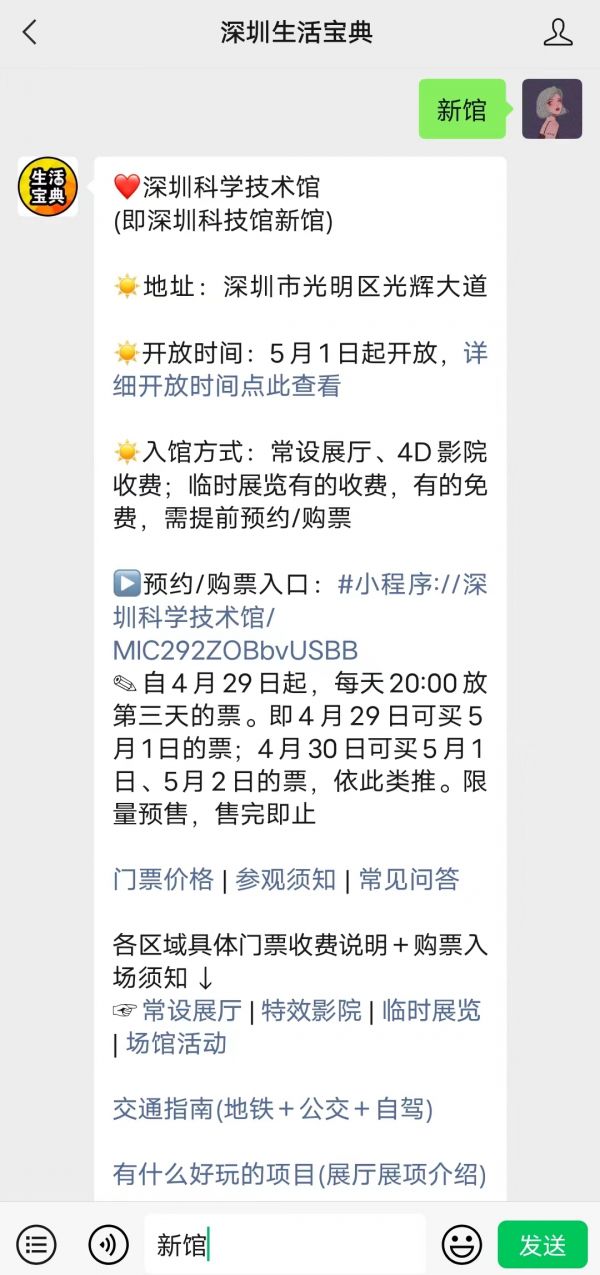Tap my own avatar beside 新馆
Viewport: 600px width, 1275px height.
[551, 109]
